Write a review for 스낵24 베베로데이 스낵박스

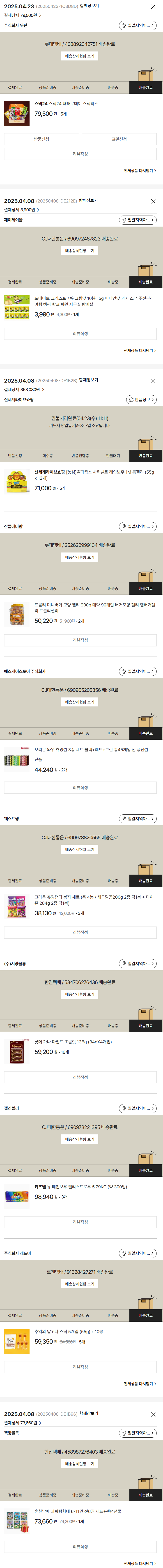point(80,154)
